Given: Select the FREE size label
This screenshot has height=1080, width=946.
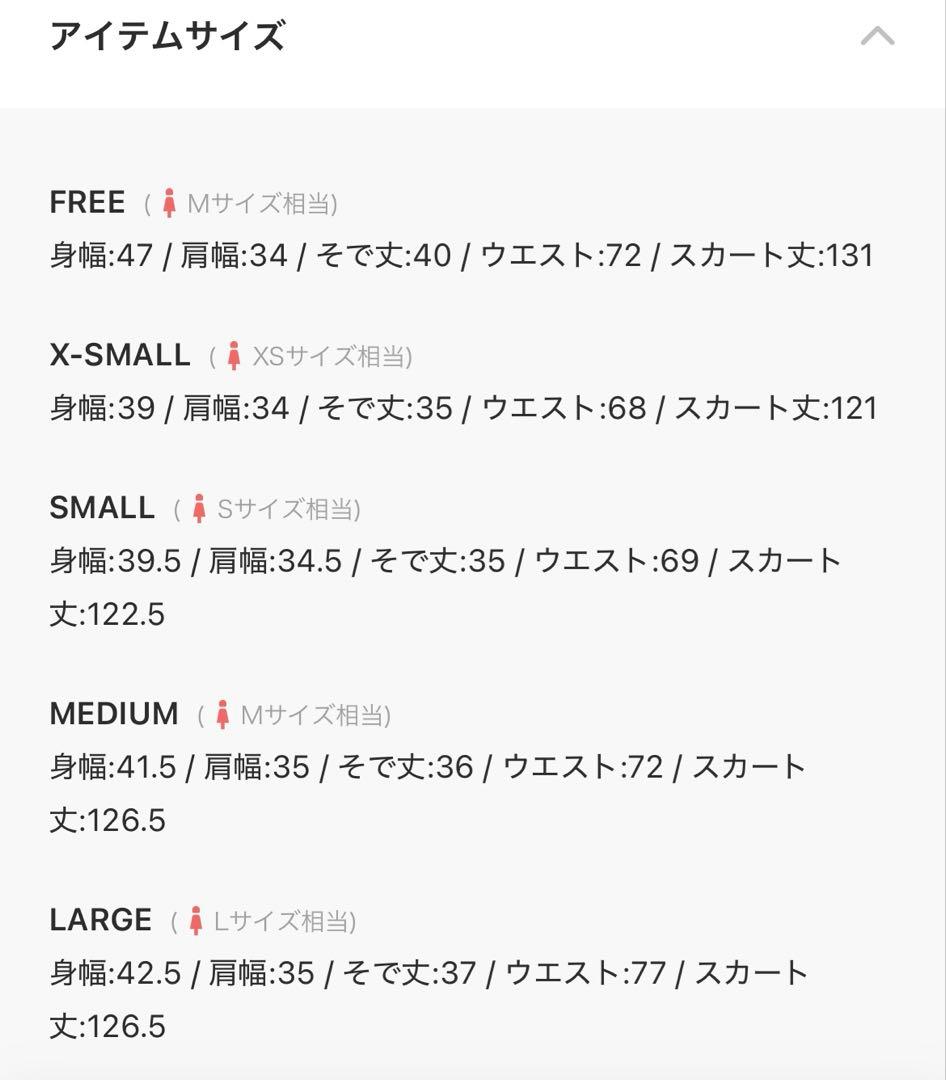Looking at the screenshot, I should [x=86, y=200].
